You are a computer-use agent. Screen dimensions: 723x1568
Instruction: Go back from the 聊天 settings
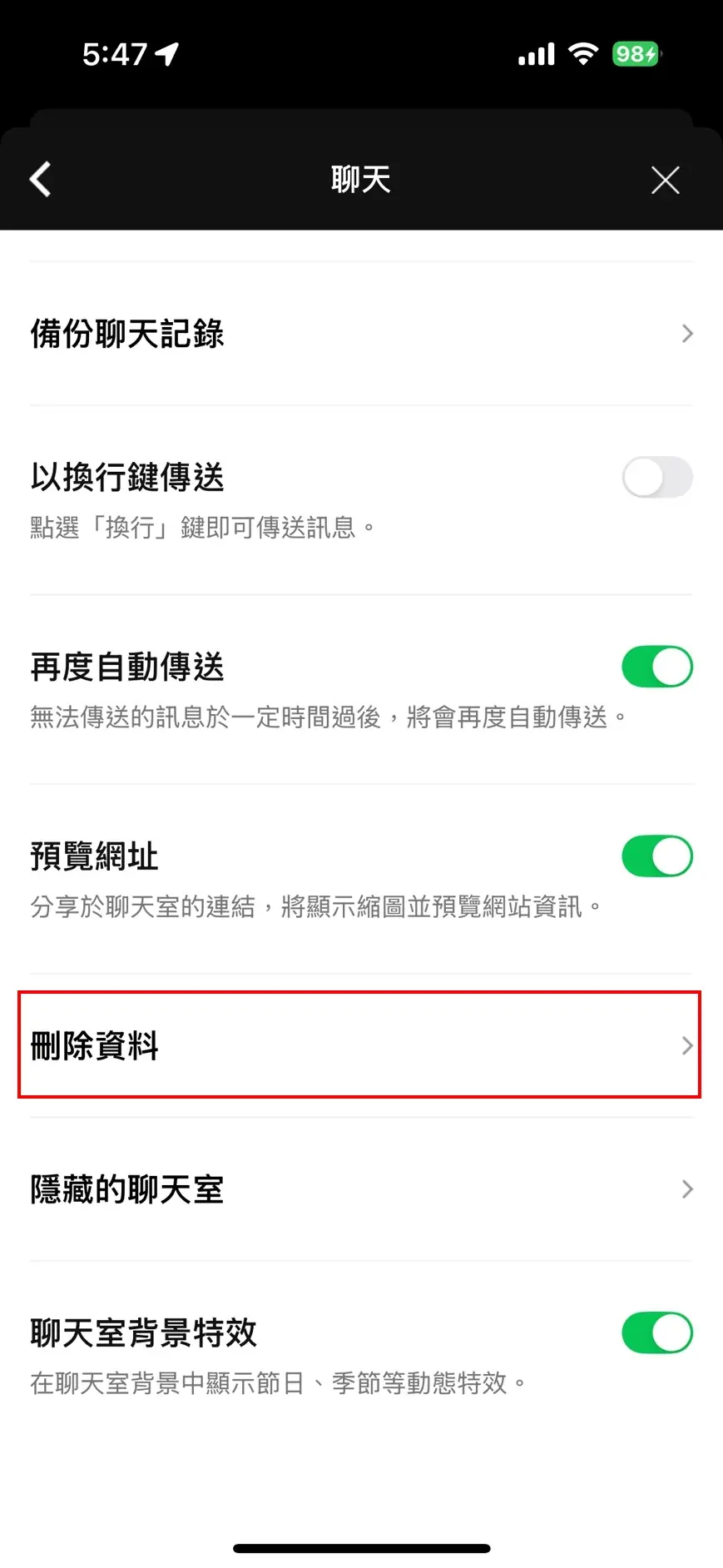[x=40, y=179]
